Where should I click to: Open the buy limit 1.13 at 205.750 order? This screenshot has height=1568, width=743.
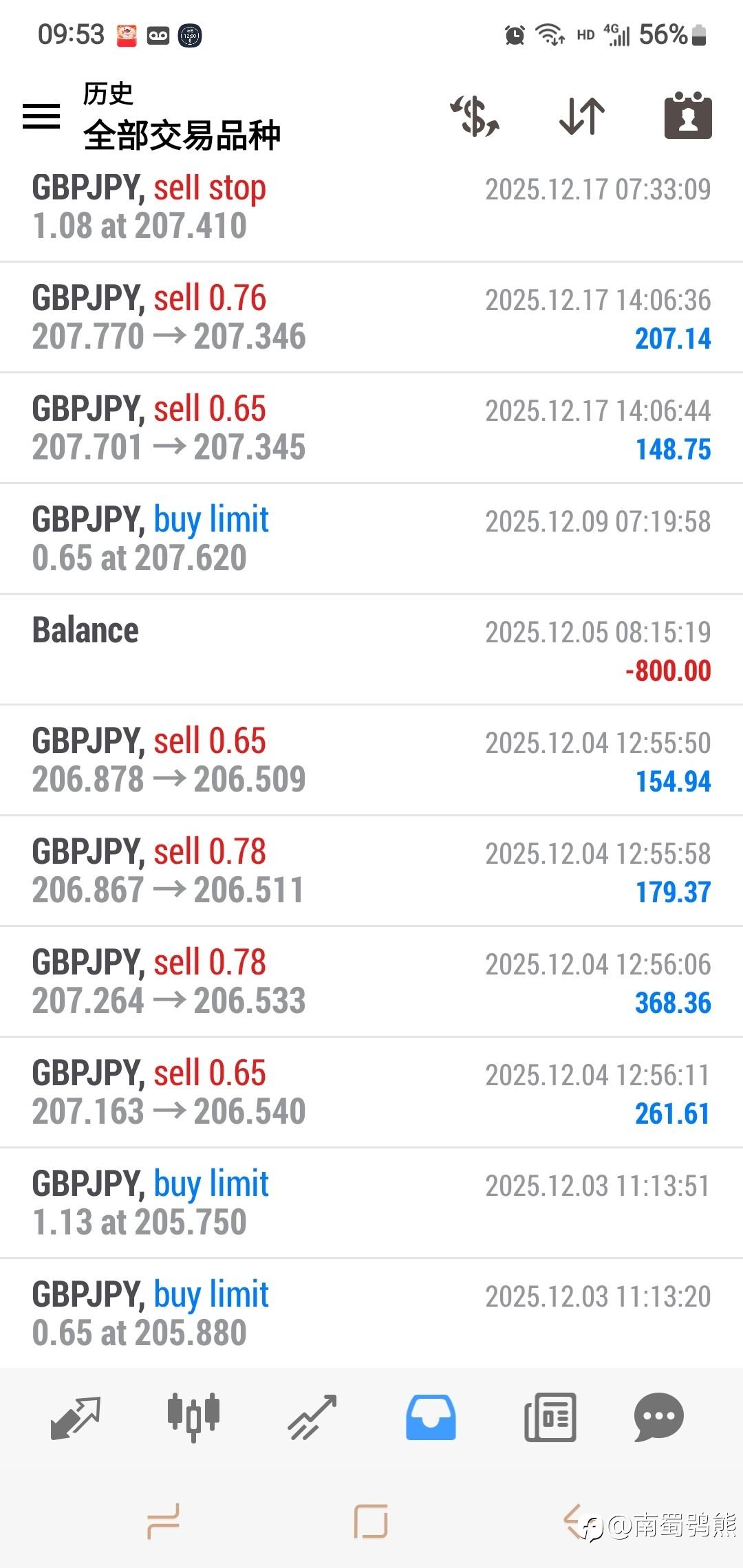[x=371, y=1203]
